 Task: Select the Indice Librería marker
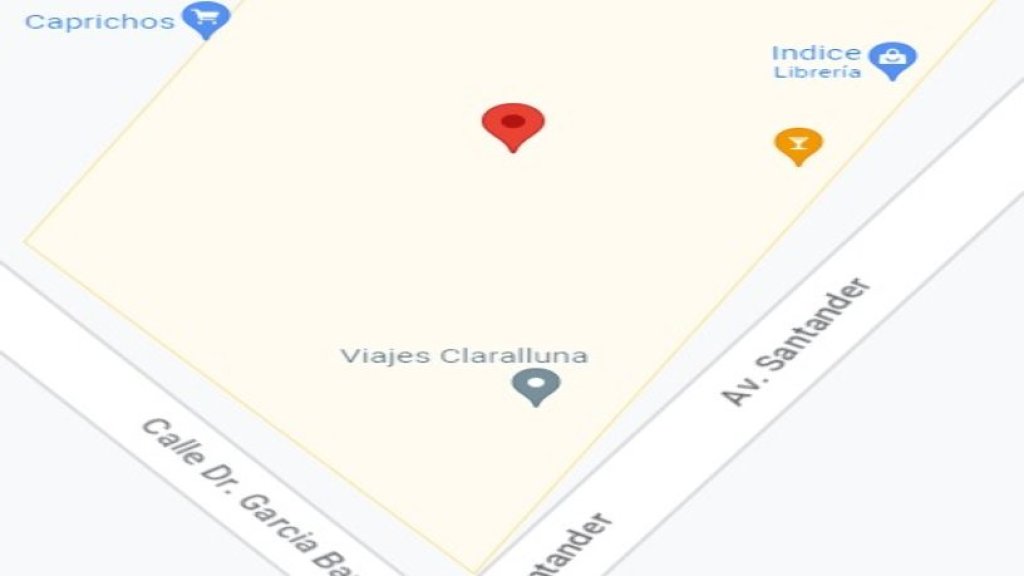tap(892, 60)
